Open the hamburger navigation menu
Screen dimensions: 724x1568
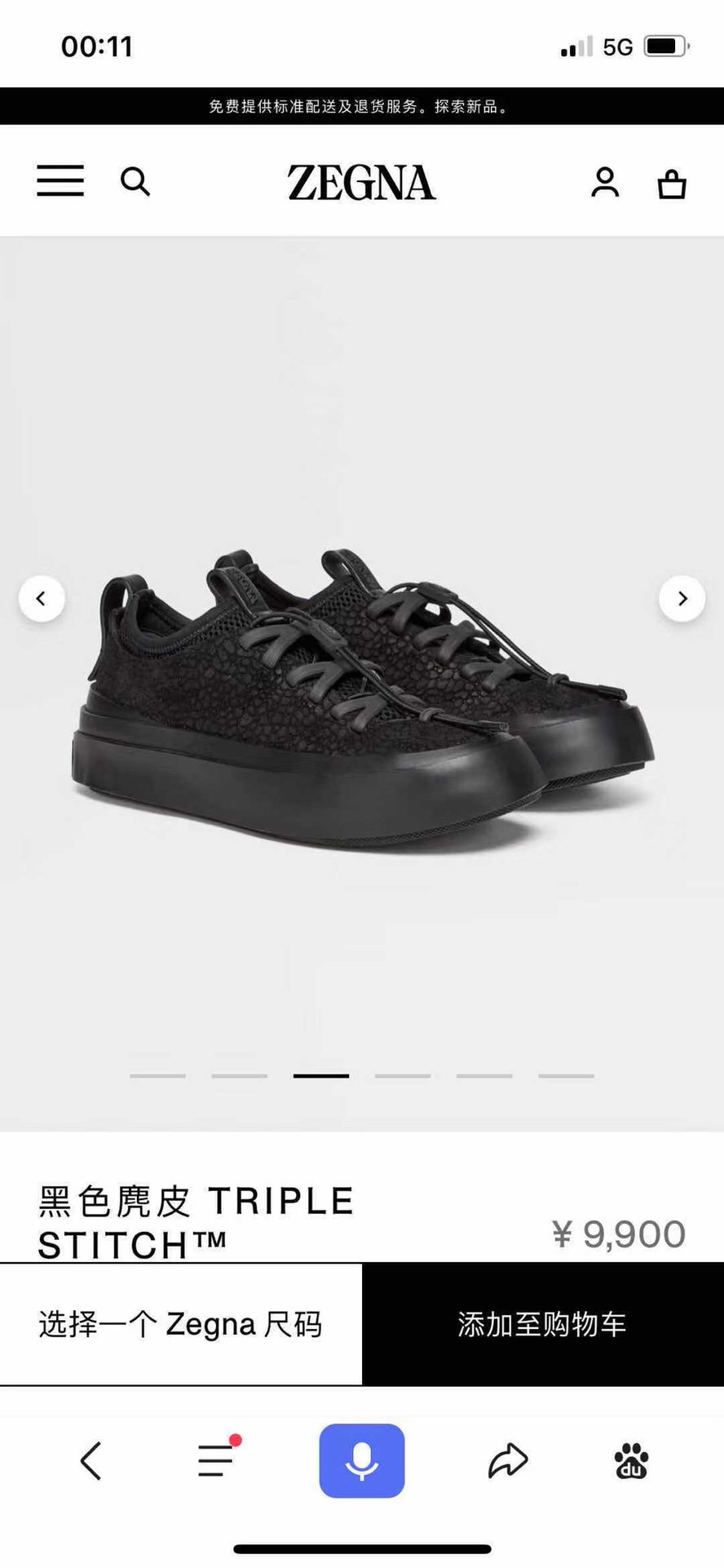pyautogui.click(x=60, y=180)
